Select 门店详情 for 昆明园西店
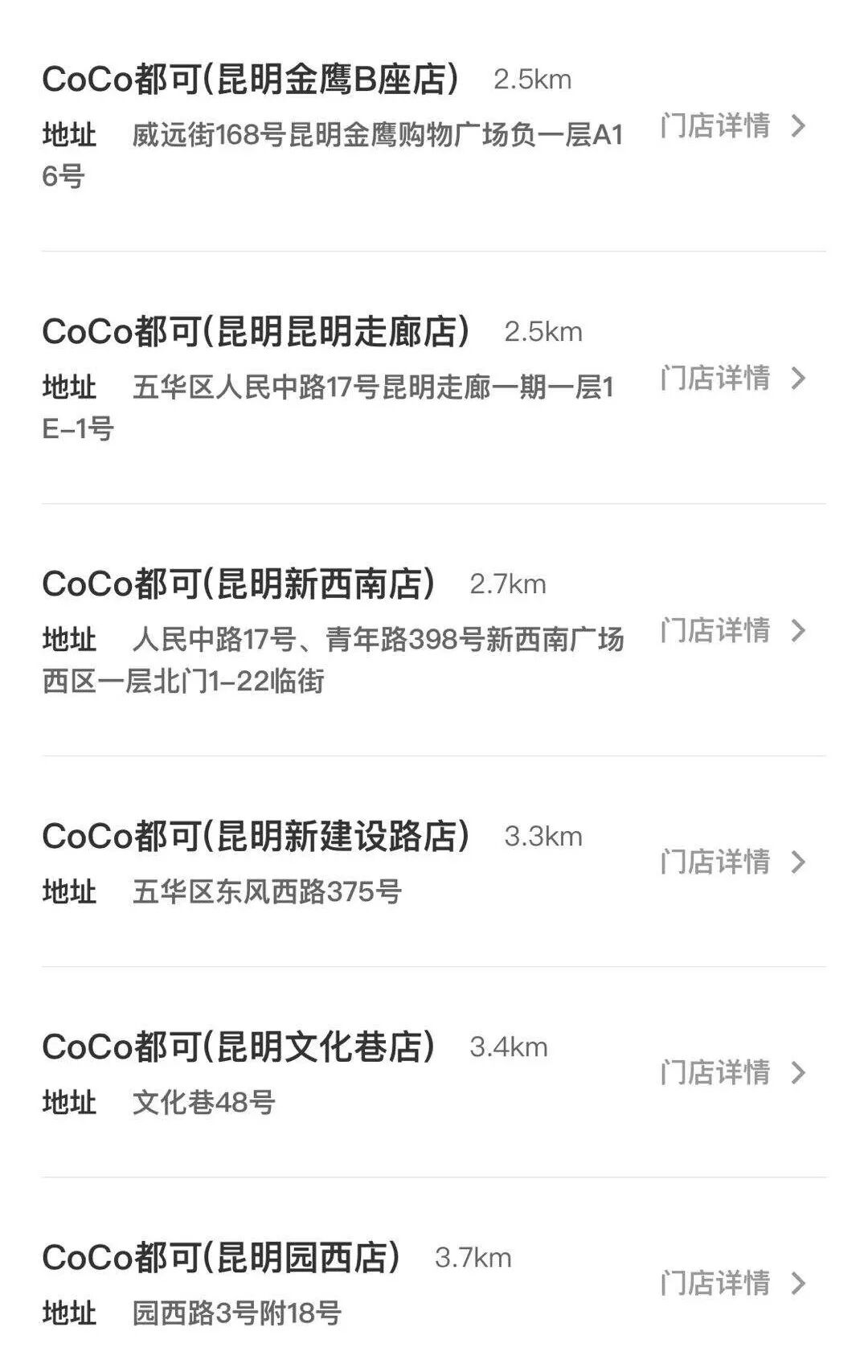This screenshot has width=868, height=1372. pyautogui.click(x=731, y=1284)
